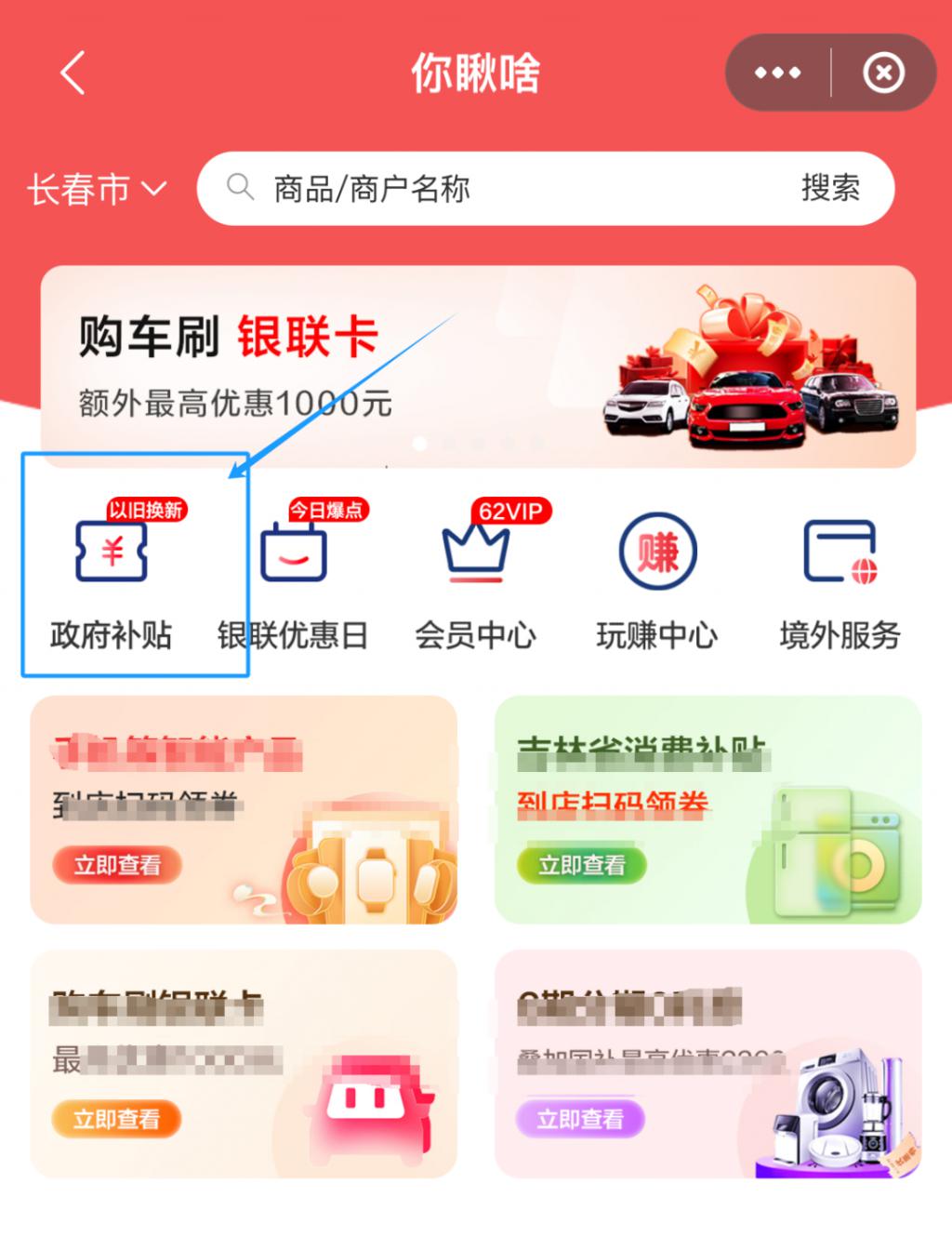Viewport: 952px width, 1237px height.
Task: Open the three-dot more menu
Action: coord(777,73)
